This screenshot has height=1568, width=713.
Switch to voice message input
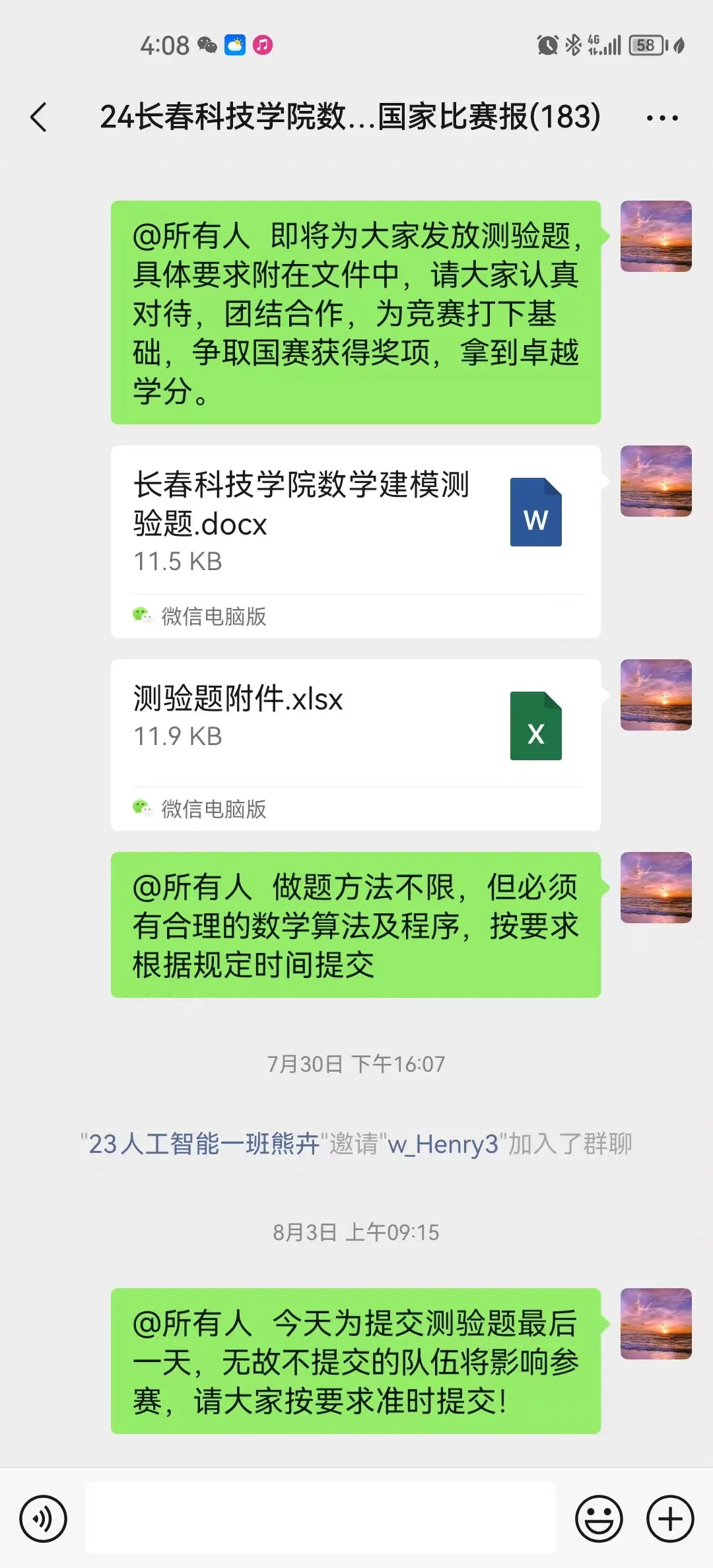[44, 1519]
